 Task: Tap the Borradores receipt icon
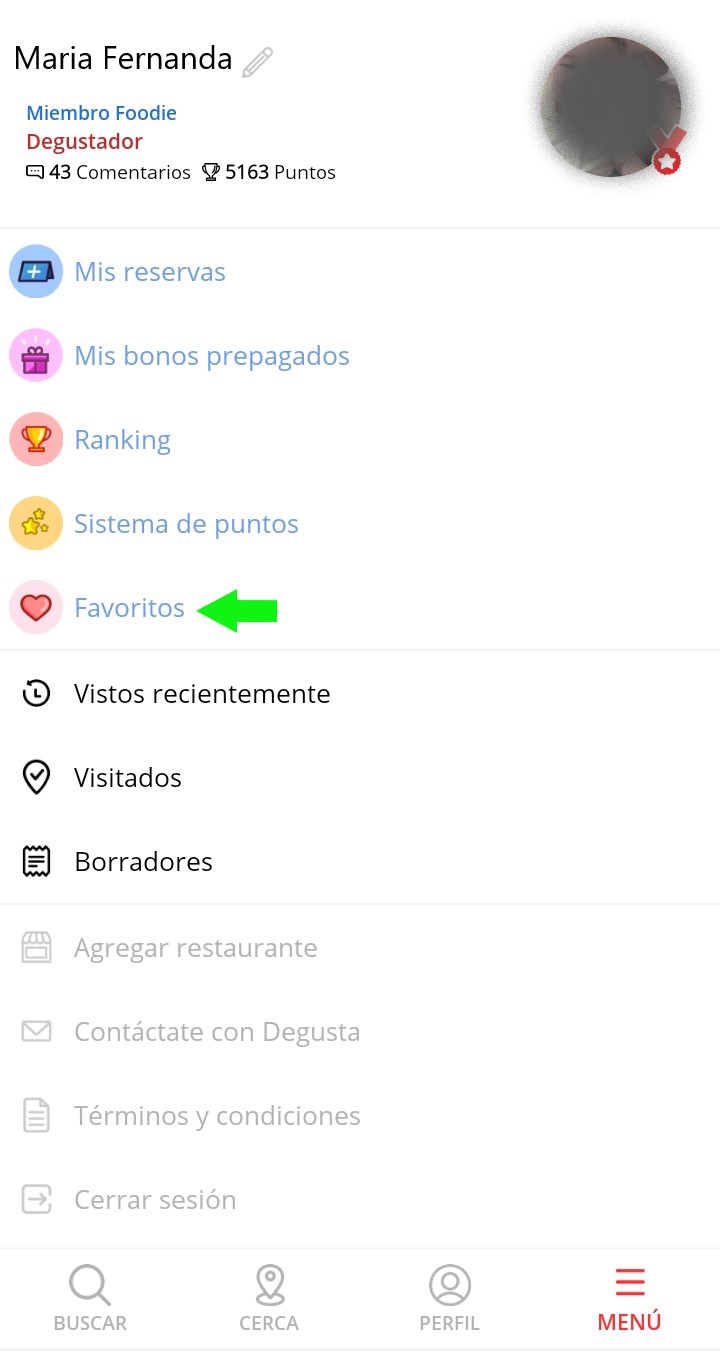36,861
